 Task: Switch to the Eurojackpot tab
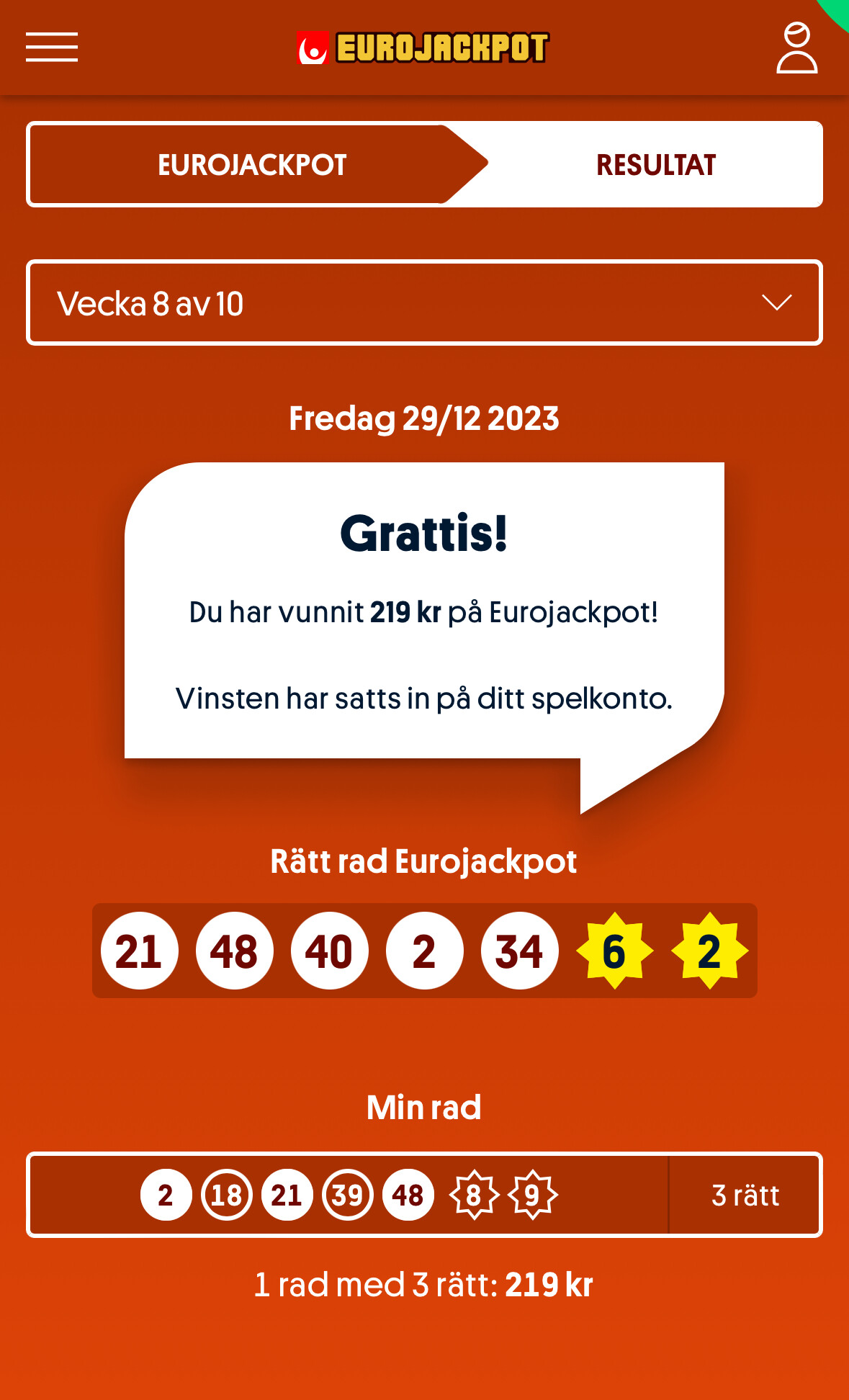(x=252, y=165)
